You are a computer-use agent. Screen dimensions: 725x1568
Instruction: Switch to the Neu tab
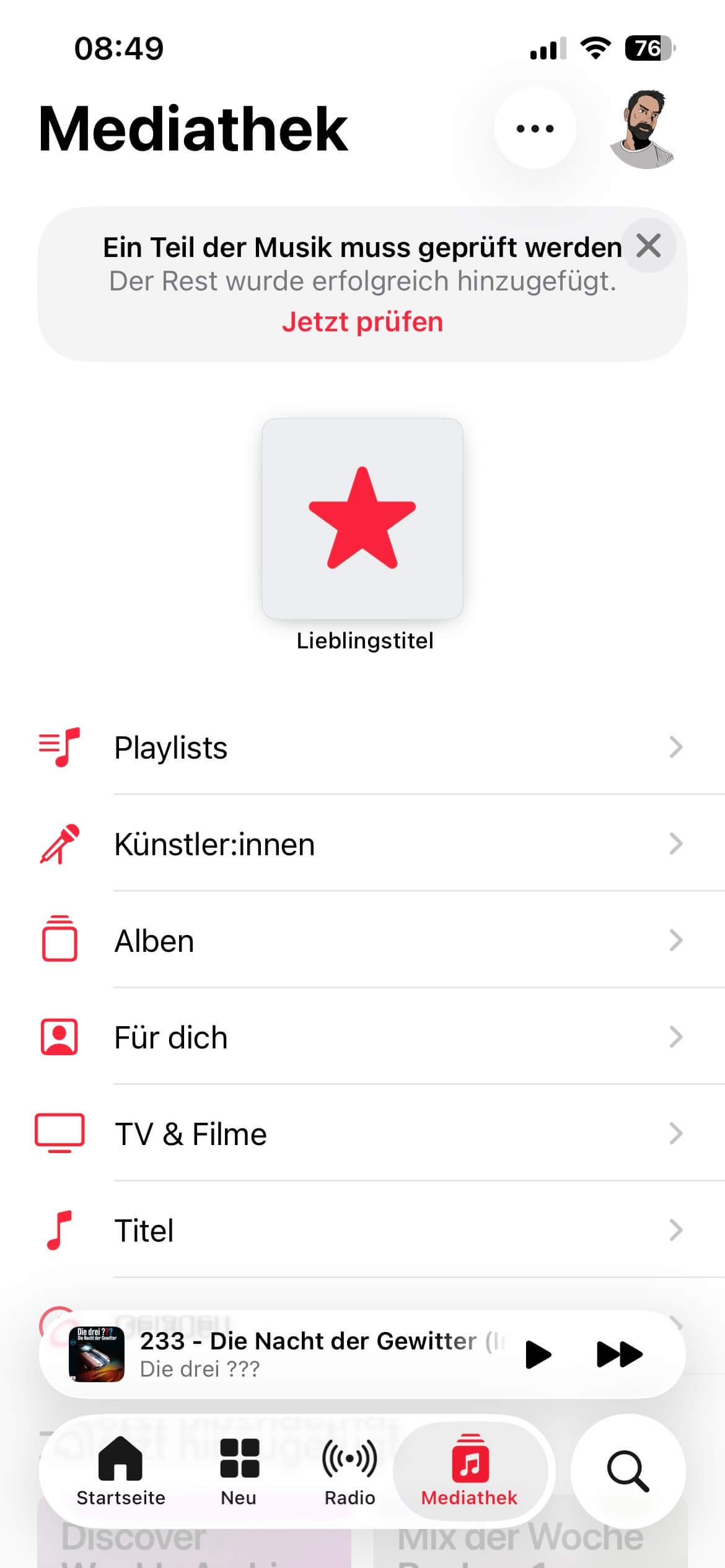click(x=239, y=1471)
